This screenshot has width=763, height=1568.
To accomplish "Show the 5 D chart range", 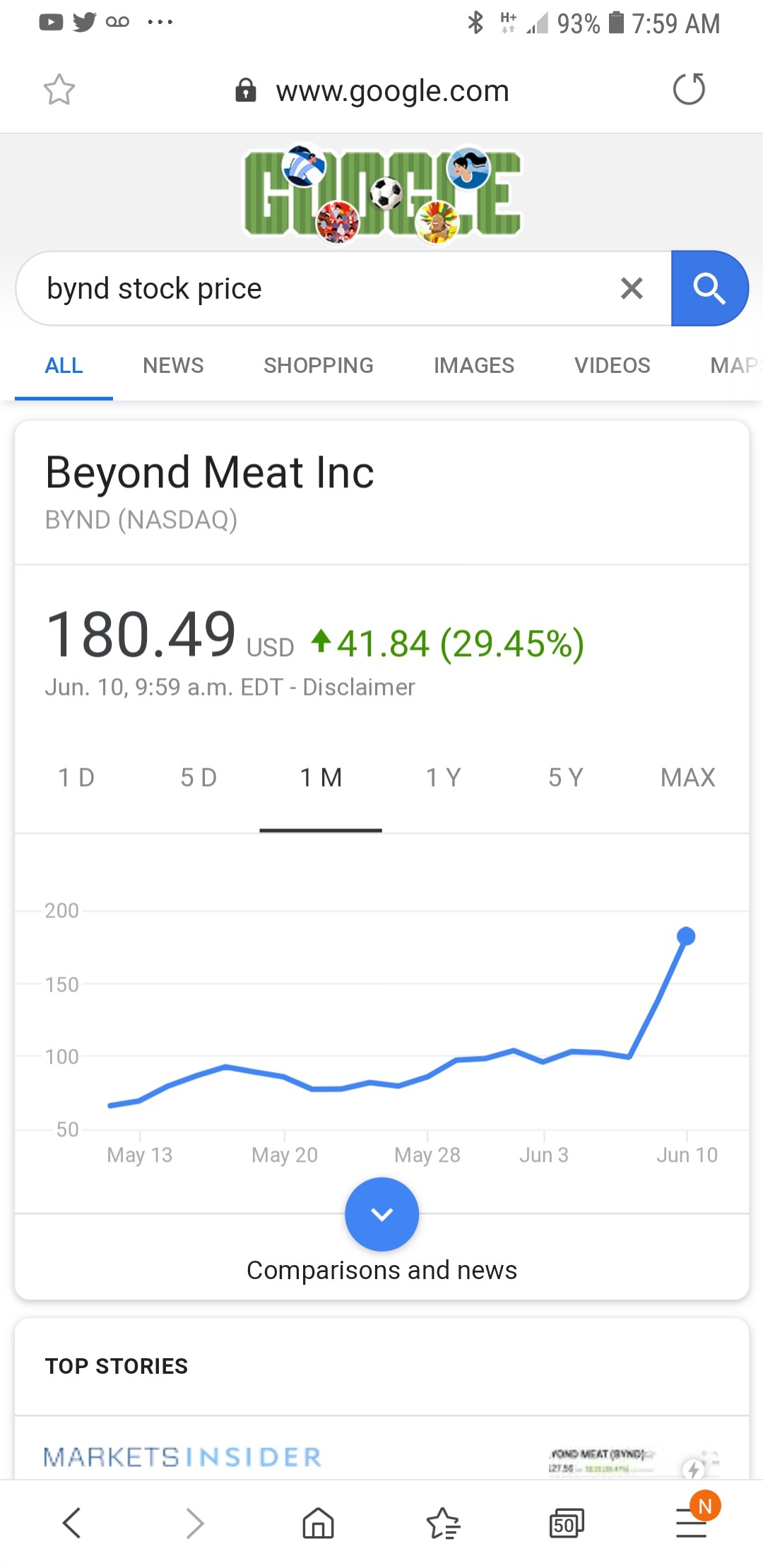I will coord(199,778).
